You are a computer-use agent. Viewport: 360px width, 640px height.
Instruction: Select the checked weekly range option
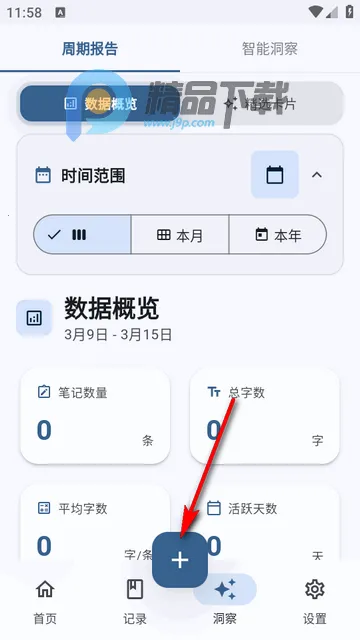point(82,235)
